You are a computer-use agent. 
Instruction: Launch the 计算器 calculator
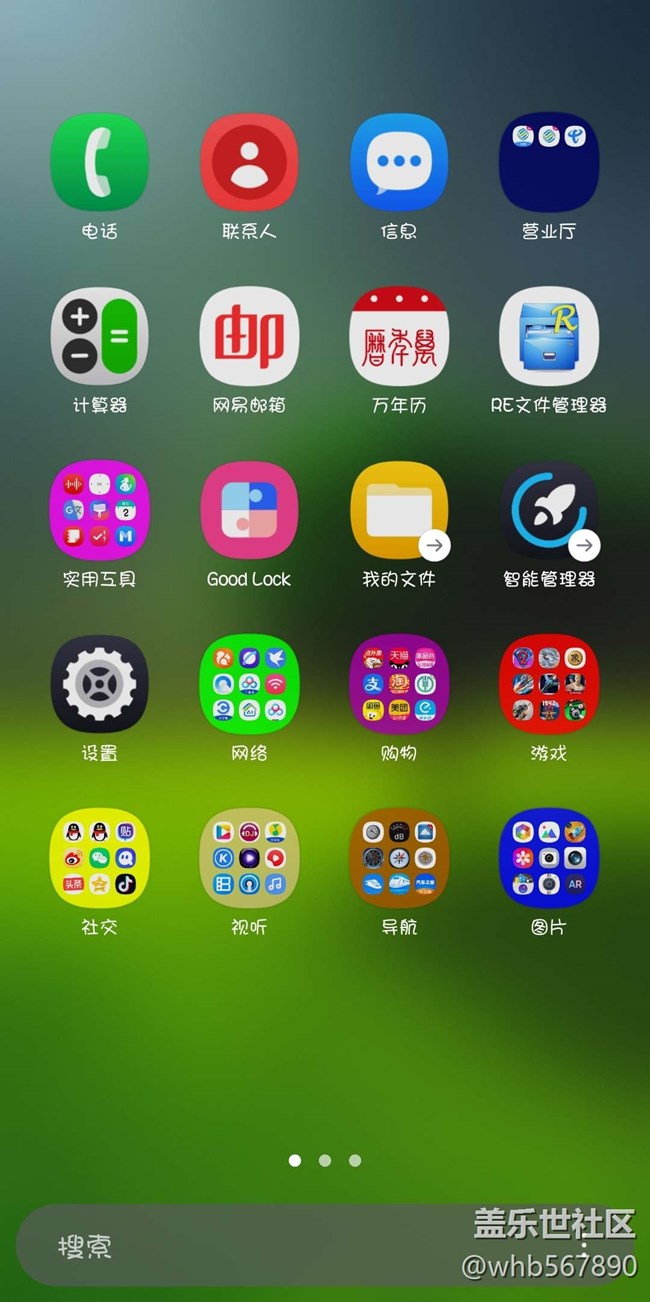point(99,336)
